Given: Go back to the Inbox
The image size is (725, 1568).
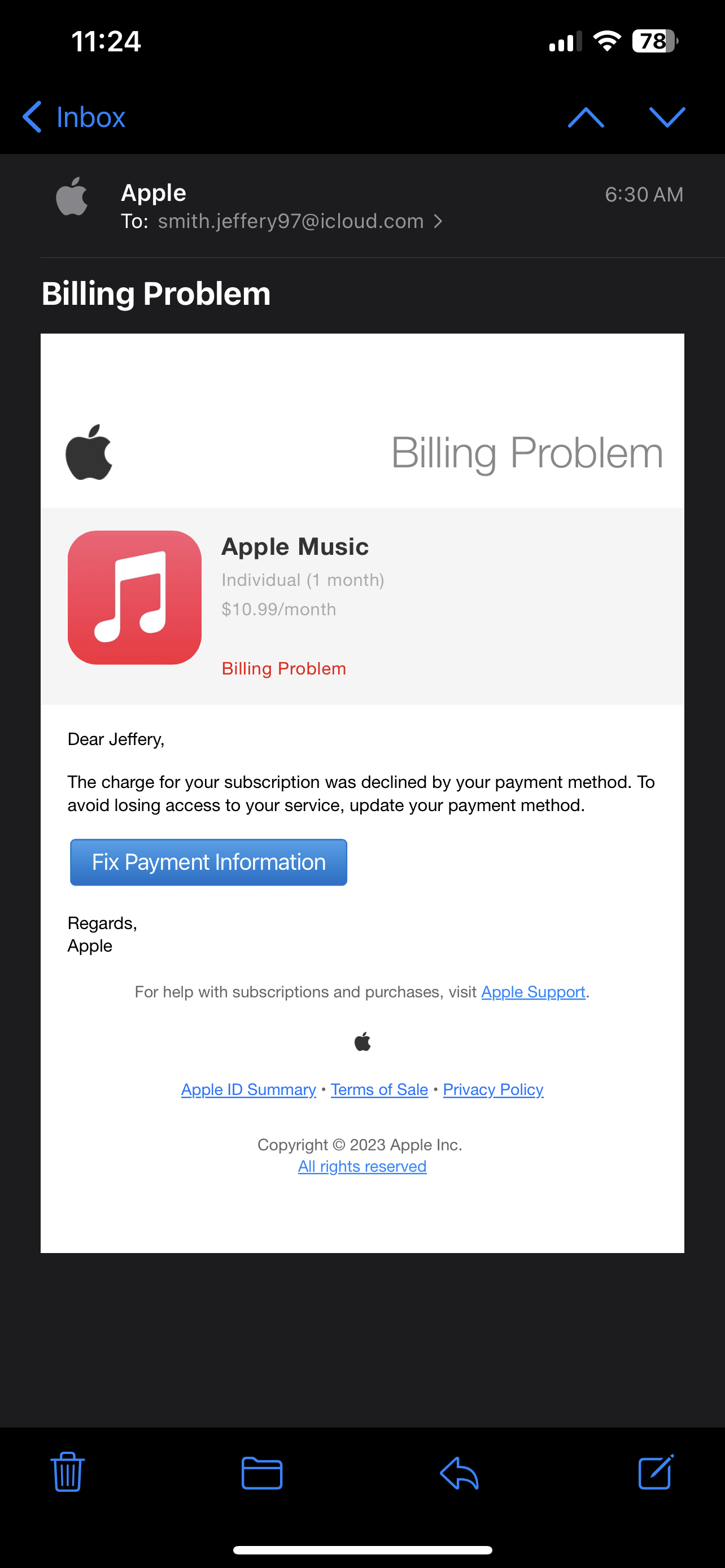Looking at the screenshot, I should click(x=73, y=117).
